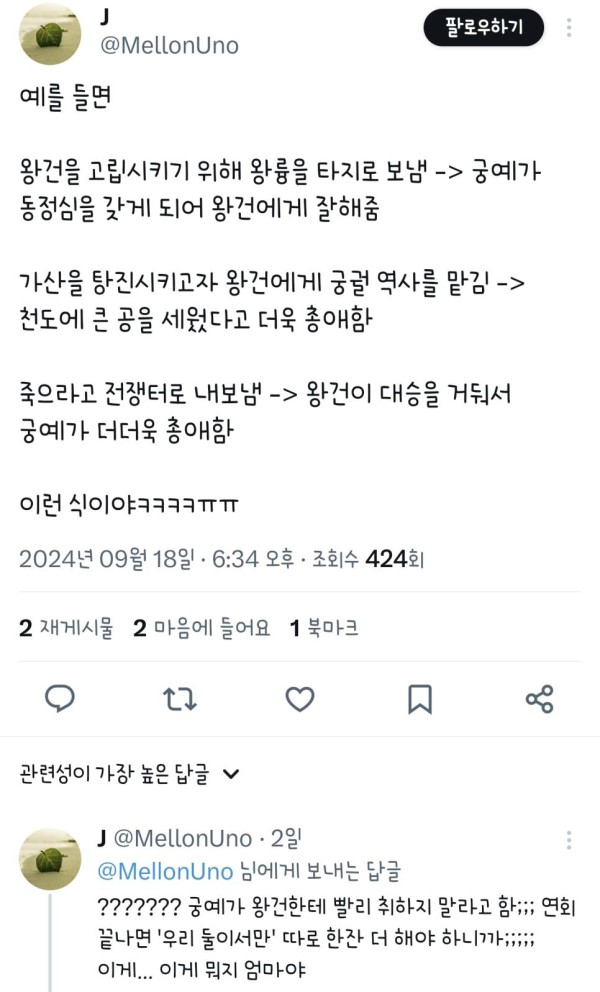Reply to the post with comment icon
600x992 pixels.
pos(60,698)
